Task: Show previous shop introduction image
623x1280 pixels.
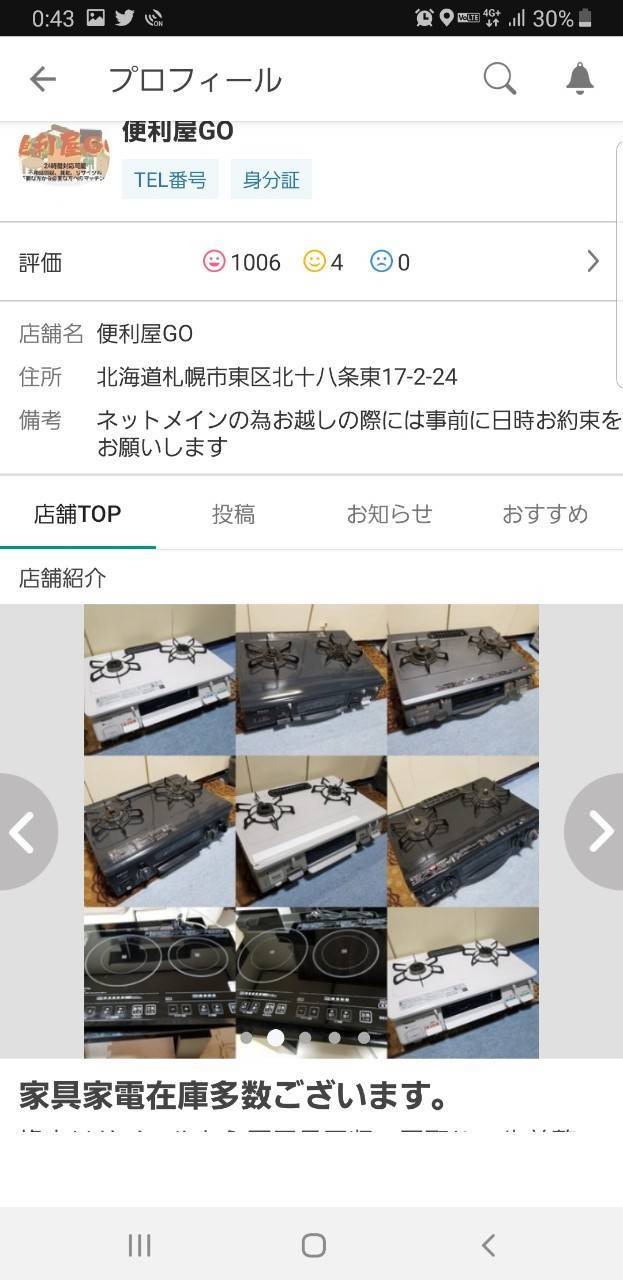Action: (25, 831)
